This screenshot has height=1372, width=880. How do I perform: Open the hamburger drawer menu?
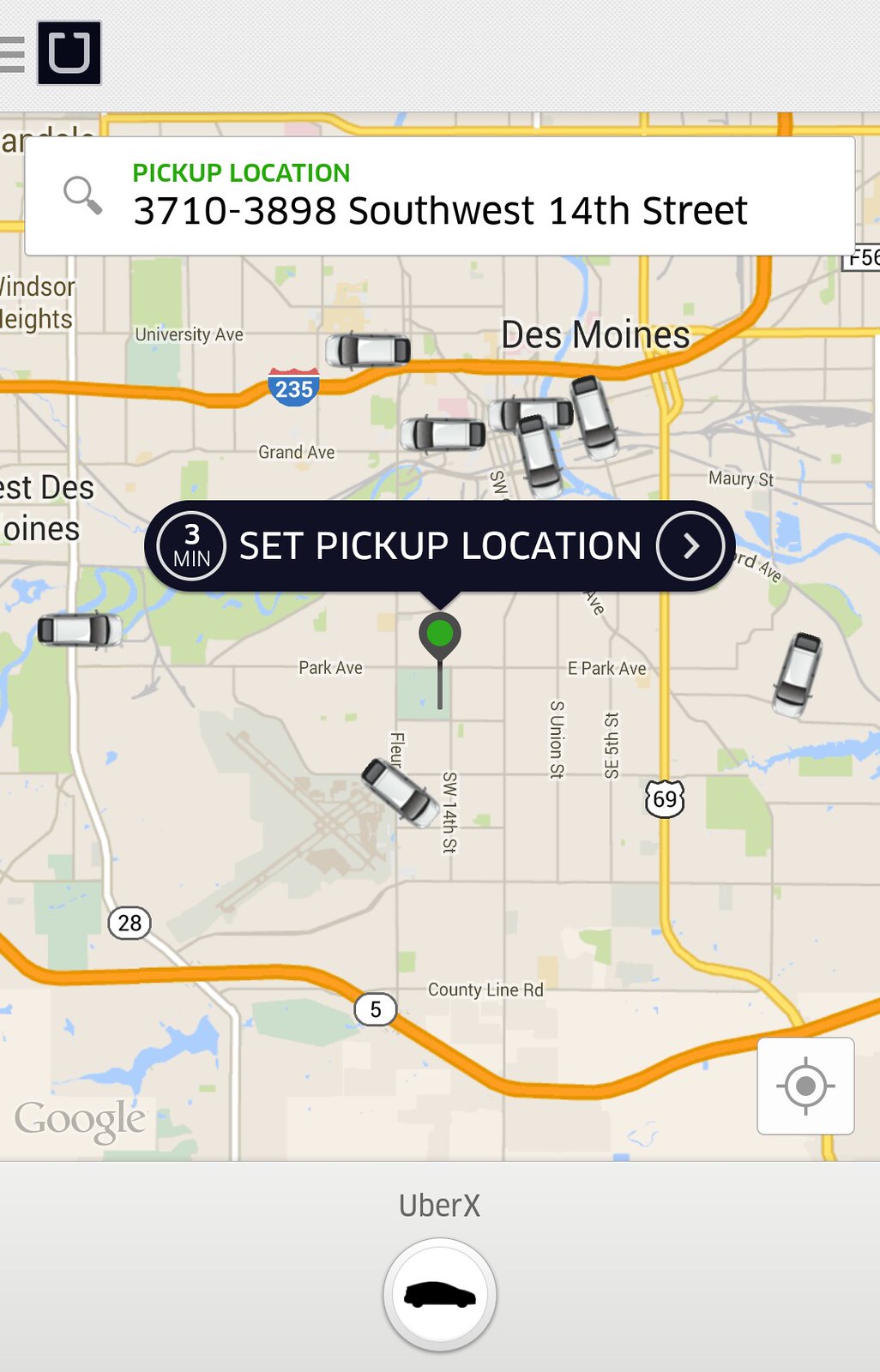14,54
